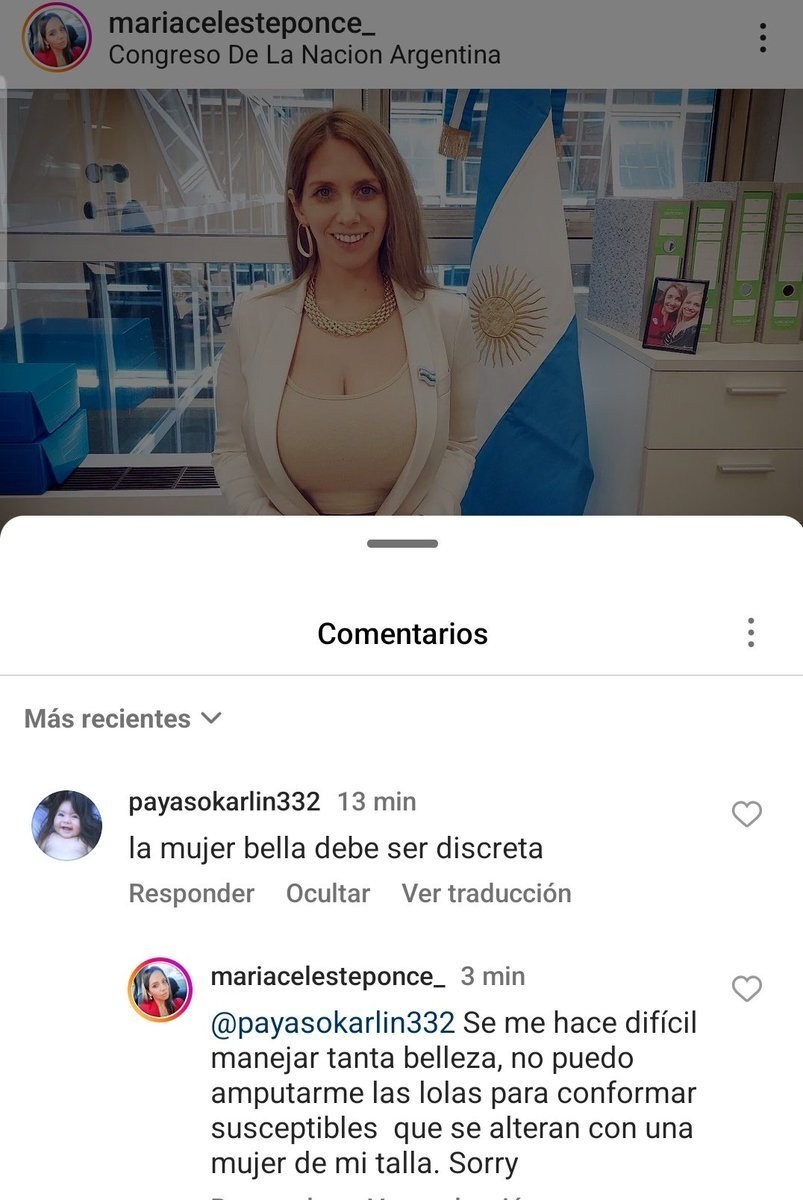Select Ver traducción under payasokarlin332's comment
The height and width of the screenshot is (1200, 803).
point(486,893)
